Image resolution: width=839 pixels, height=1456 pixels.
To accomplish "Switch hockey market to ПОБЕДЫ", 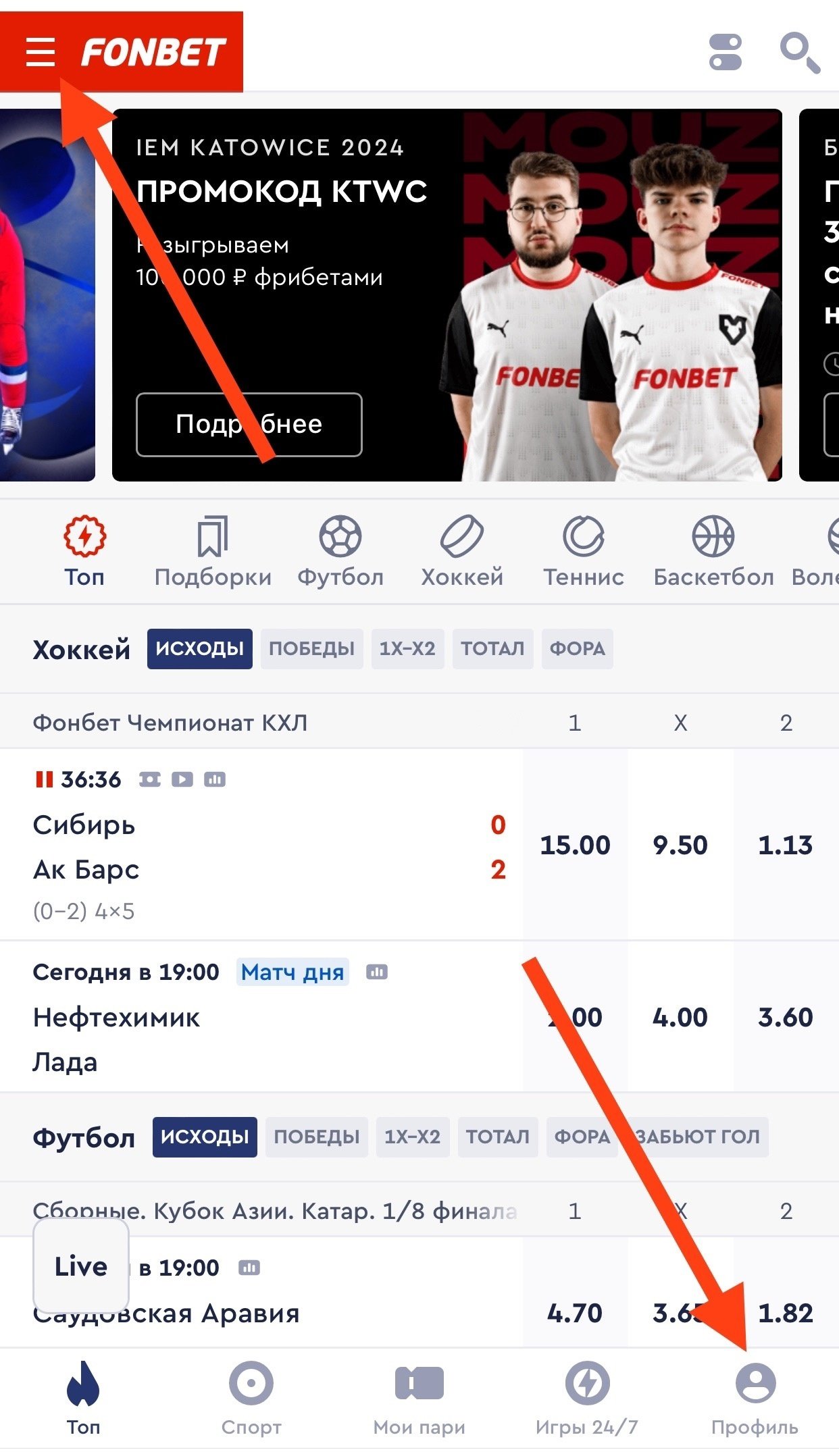I will coord(311,649).
